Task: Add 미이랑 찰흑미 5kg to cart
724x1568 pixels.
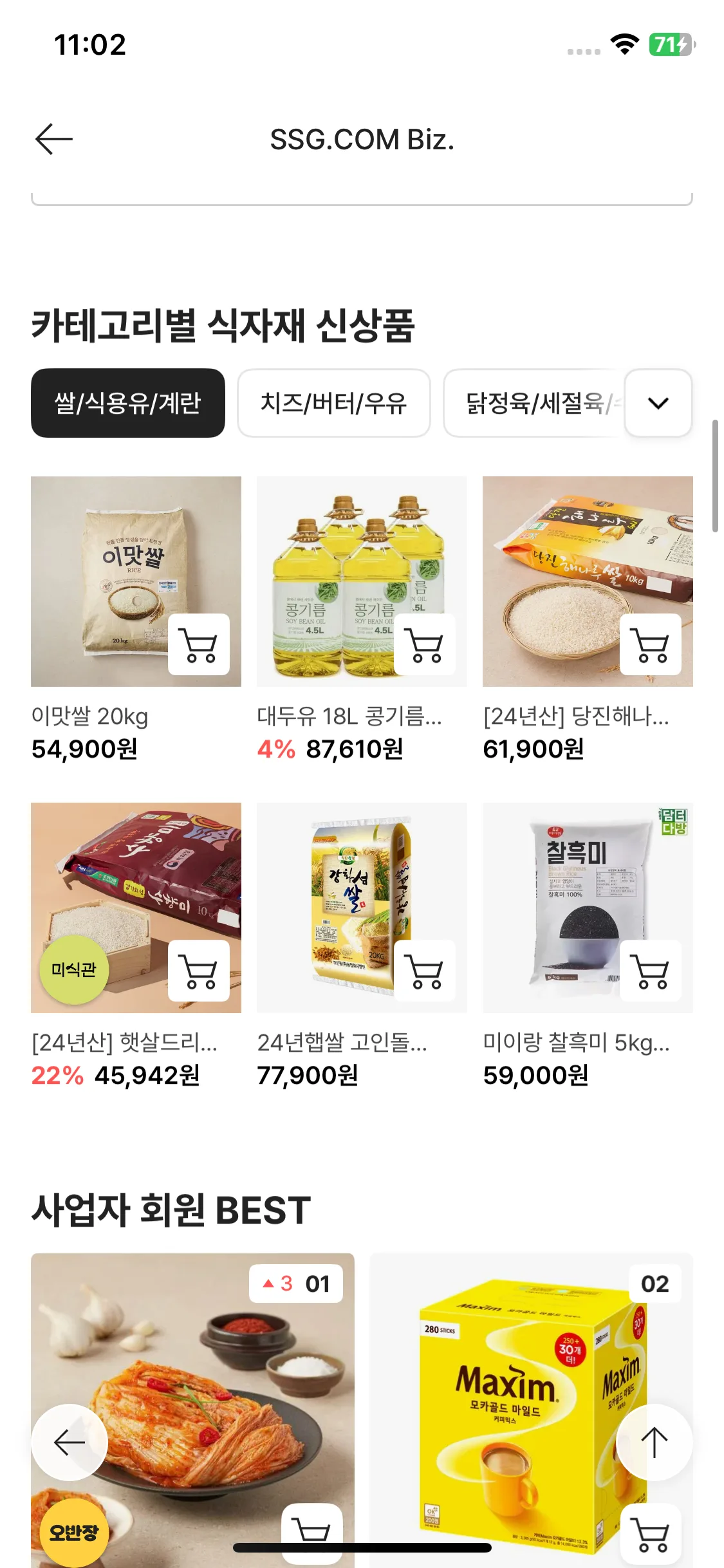Action: [651, 971]
